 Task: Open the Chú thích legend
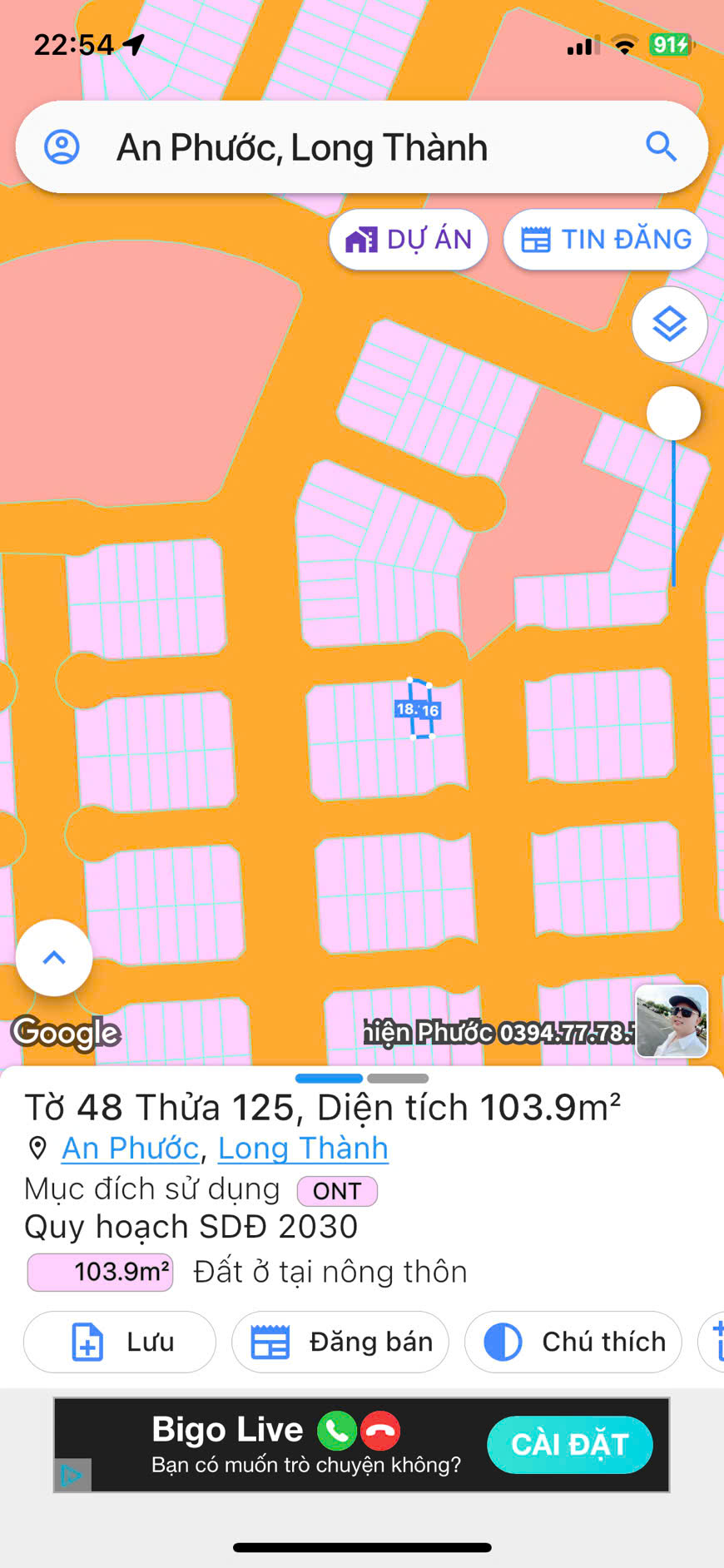573,1342
